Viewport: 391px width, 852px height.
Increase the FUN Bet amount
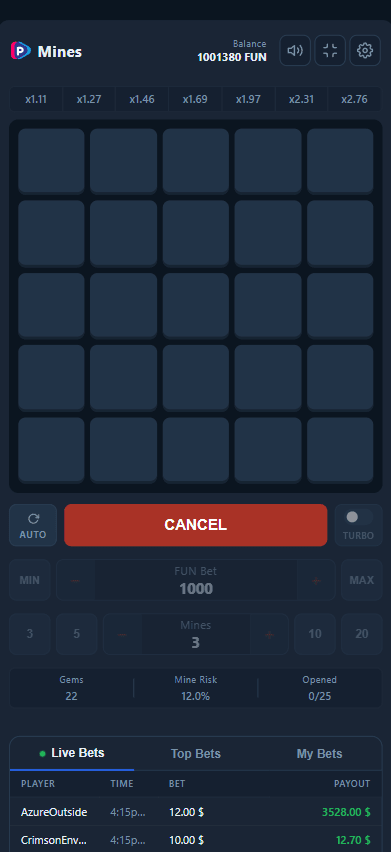(316, 580)
